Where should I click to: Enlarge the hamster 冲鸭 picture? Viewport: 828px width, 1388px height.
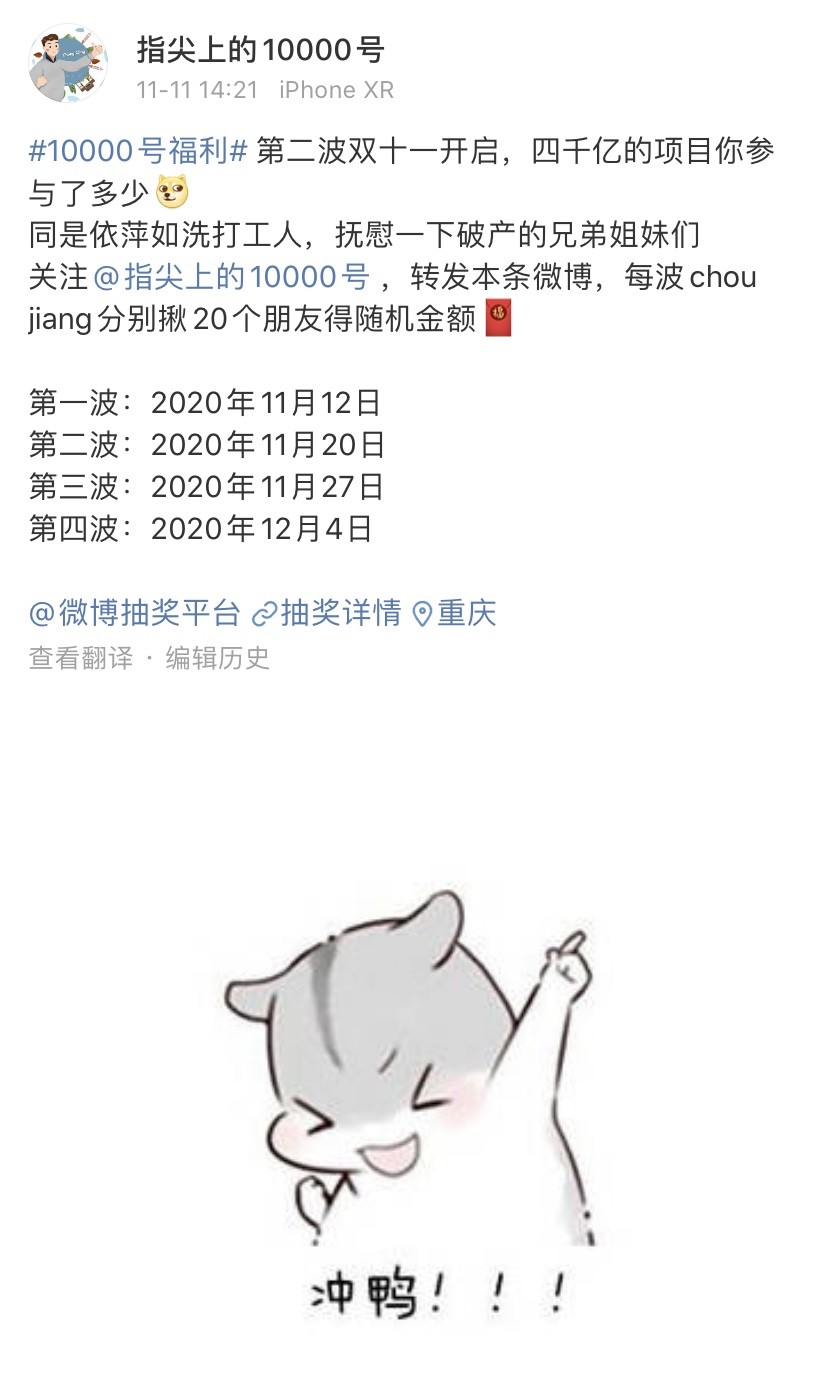coord(414,1100)
